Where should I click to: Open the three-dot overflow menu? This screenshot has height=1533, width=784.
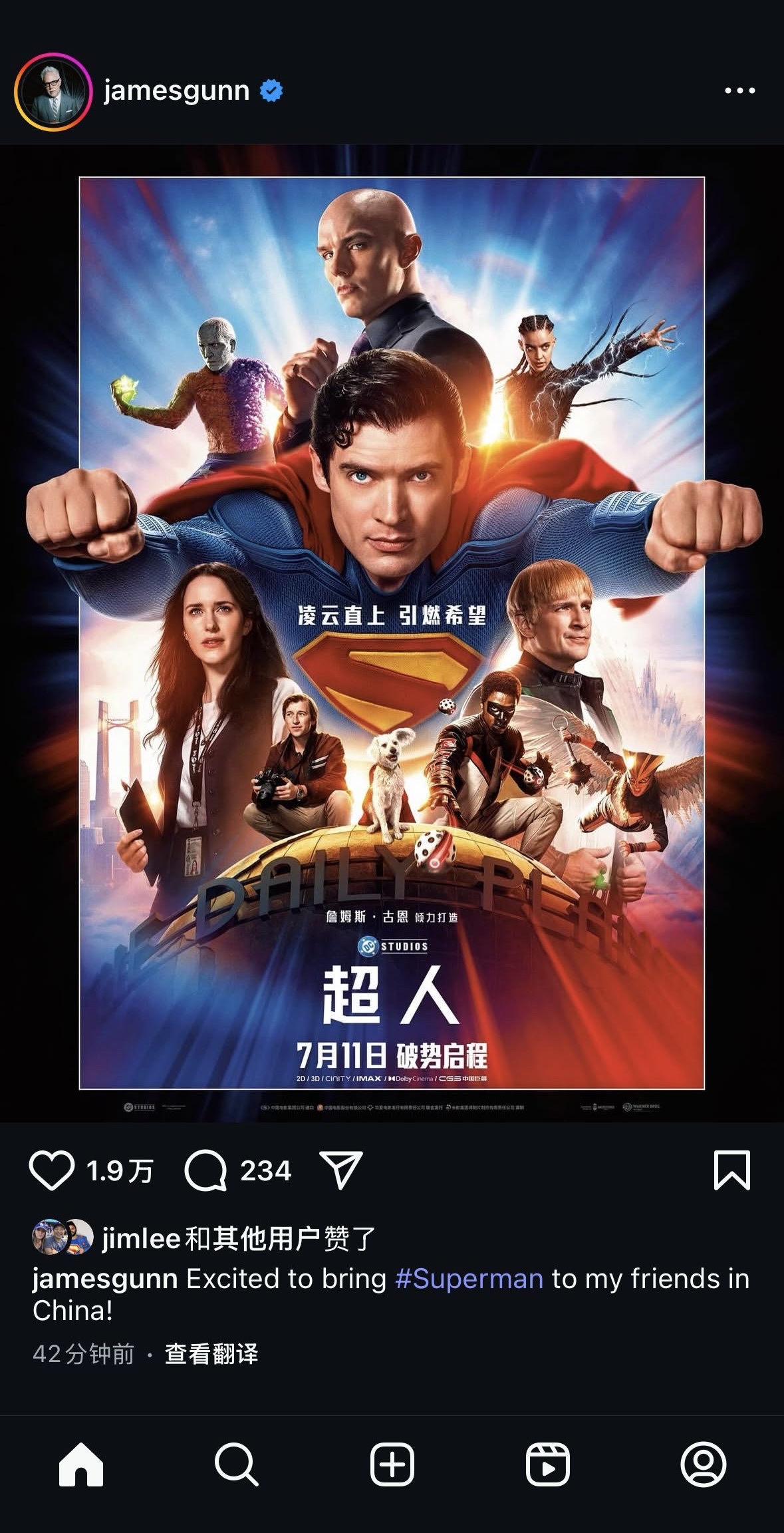[739, 90]
